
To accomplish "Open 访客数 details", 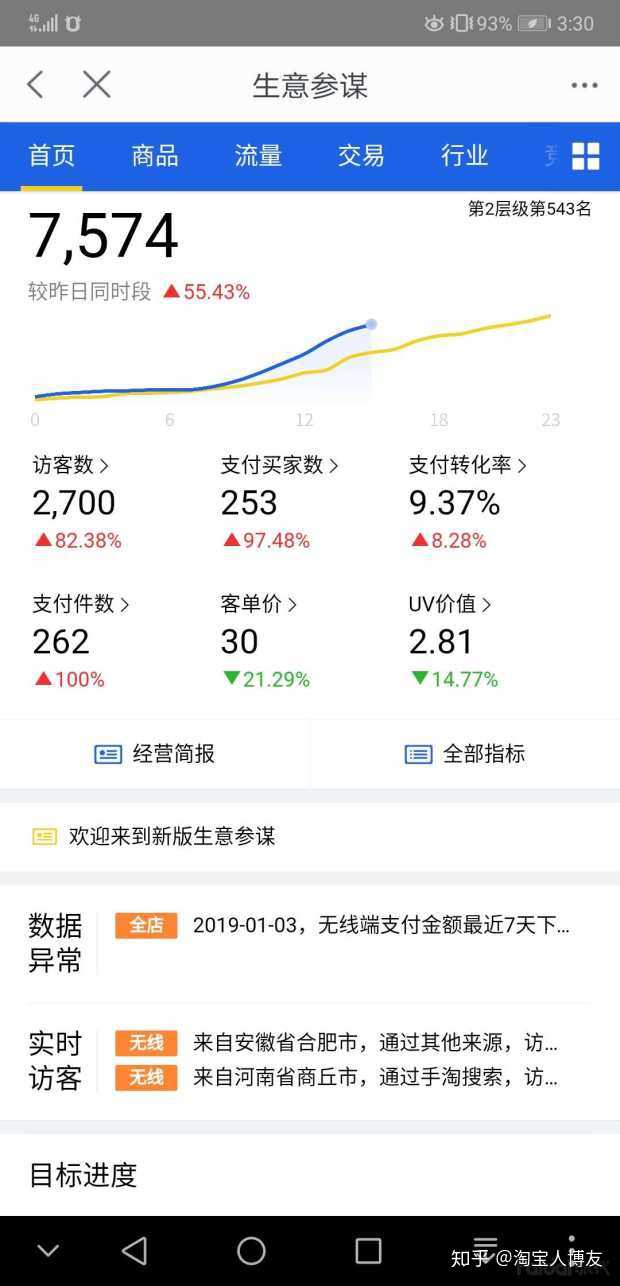I will [x=71, y=465].
